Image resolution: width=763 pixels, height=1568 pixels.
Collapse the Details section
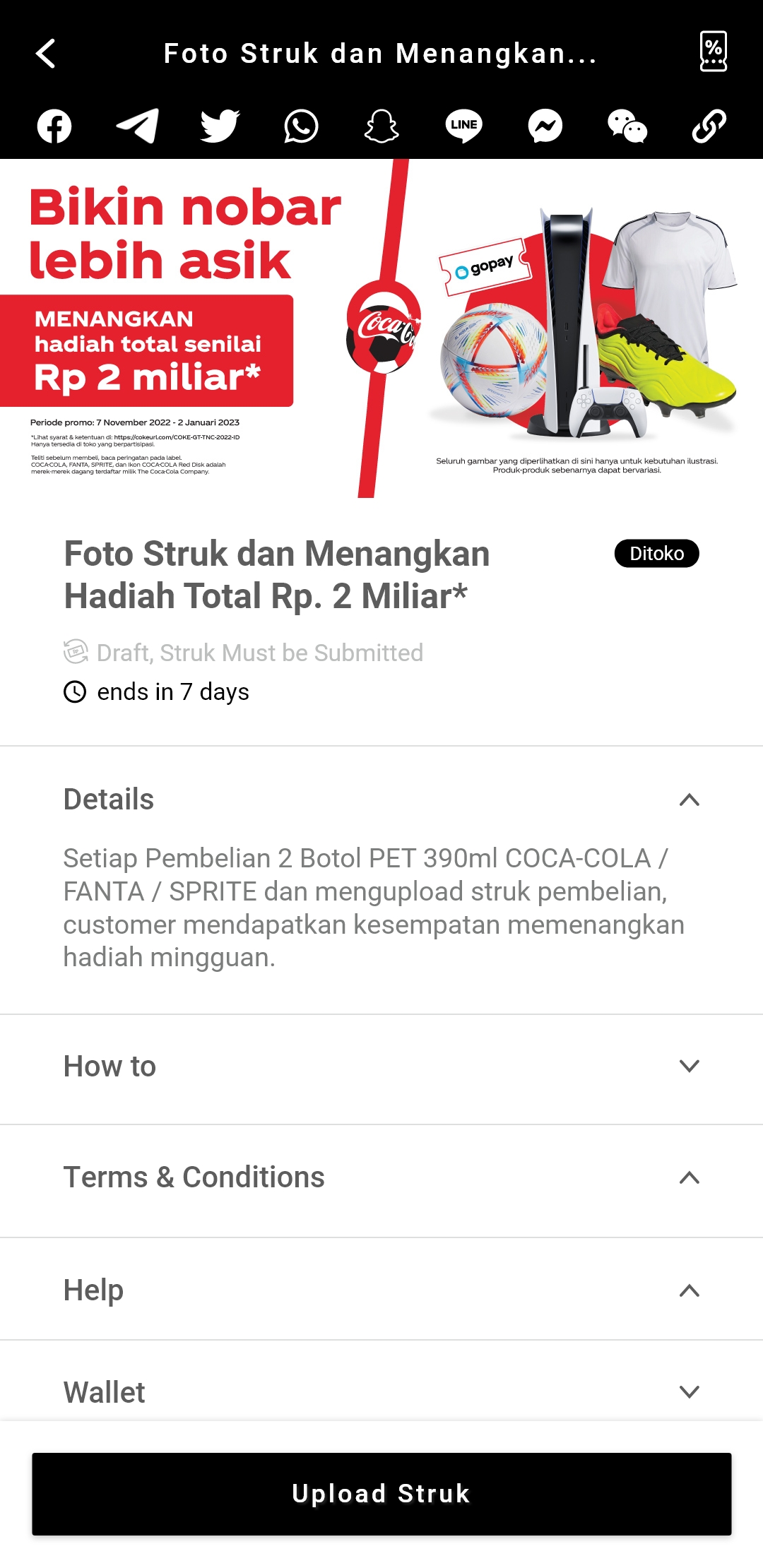pos(381,800)
